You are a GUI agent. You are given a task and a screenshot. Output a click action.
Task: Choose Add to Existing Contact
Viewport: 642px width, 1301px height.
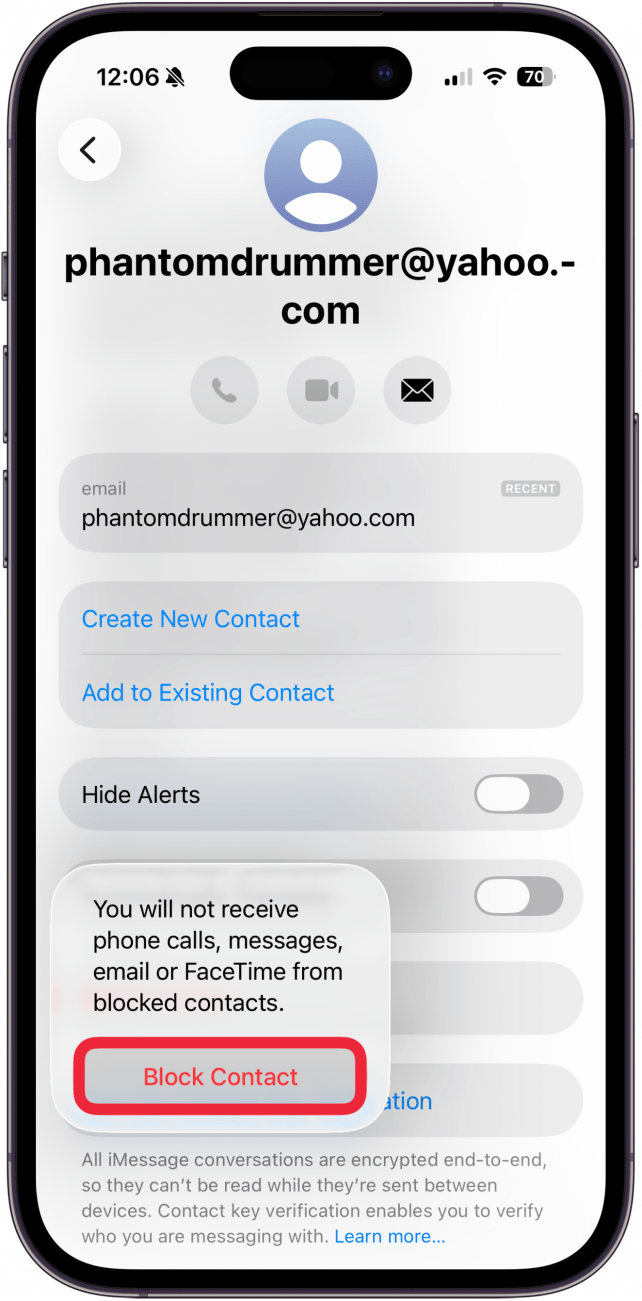208,693
